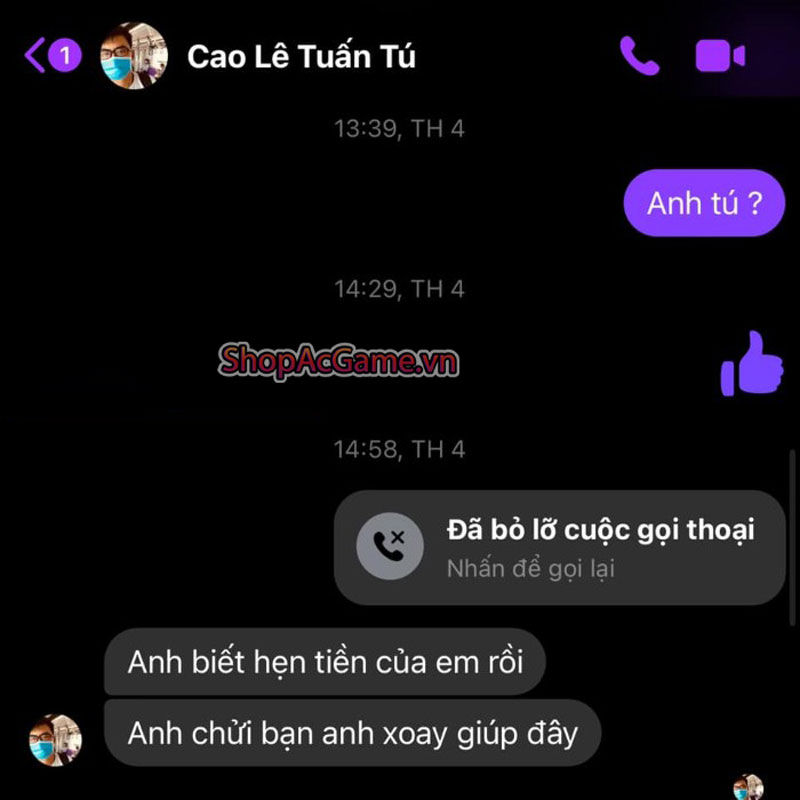
Task: Start a video call with Cao Lê Tuấn Tú
Action: pos(720,56)
